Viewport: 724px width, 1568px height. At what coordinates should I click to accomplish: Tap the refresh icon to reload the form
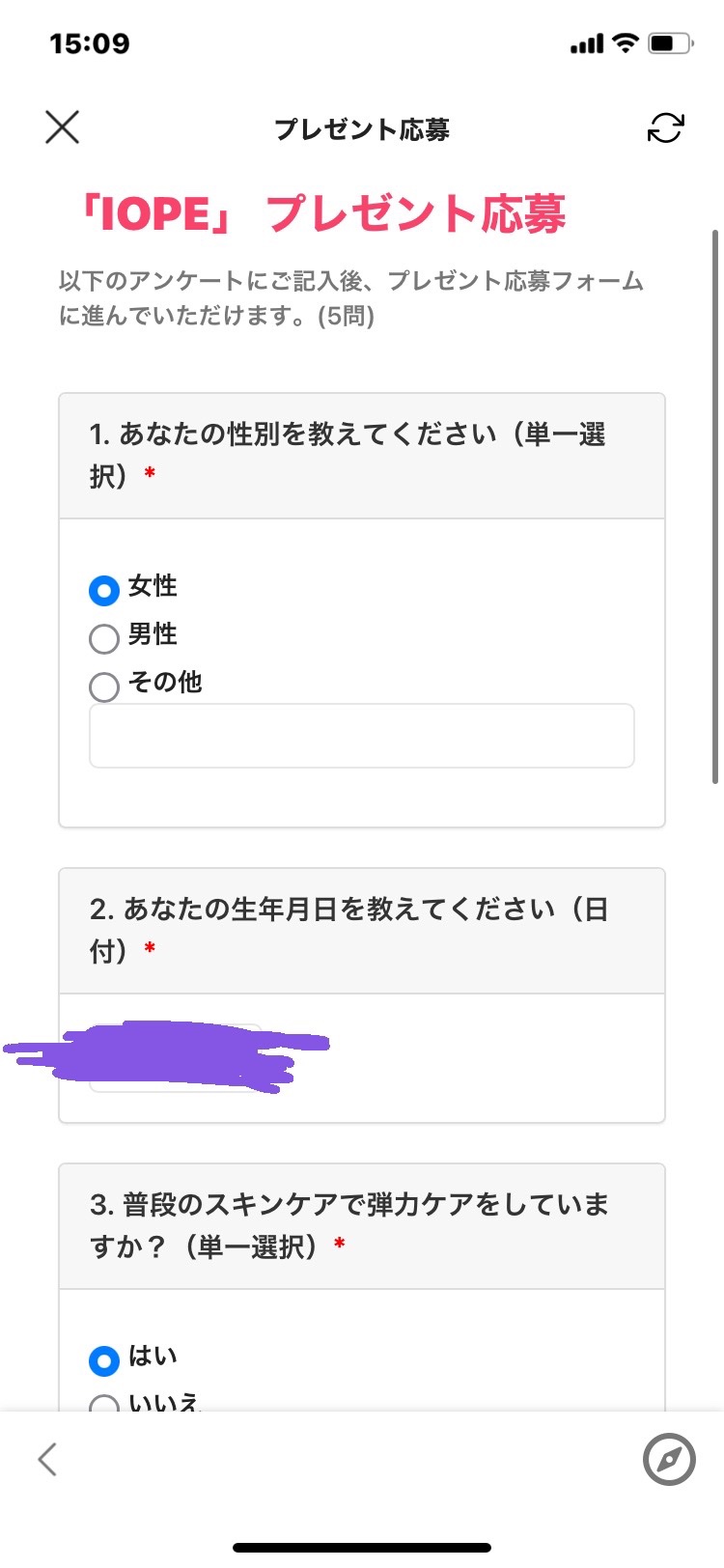[665, 128]
